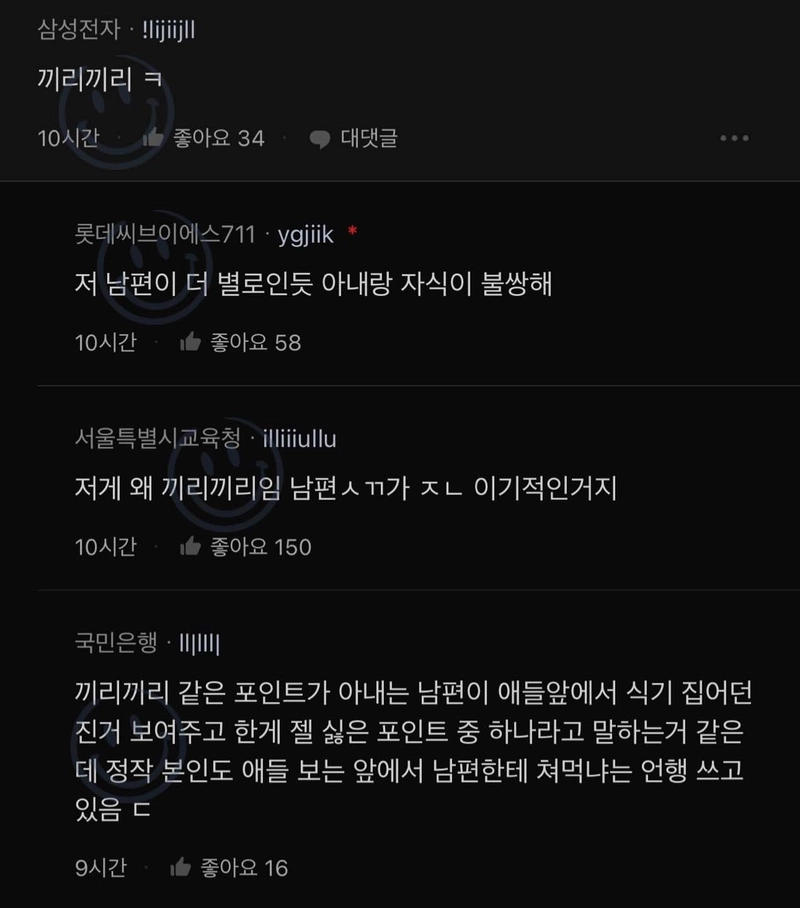Like the reply from 롯데씨브이에스711
Image resolution: width=800 pixels, height=908 pixels.
coord(190,343)
